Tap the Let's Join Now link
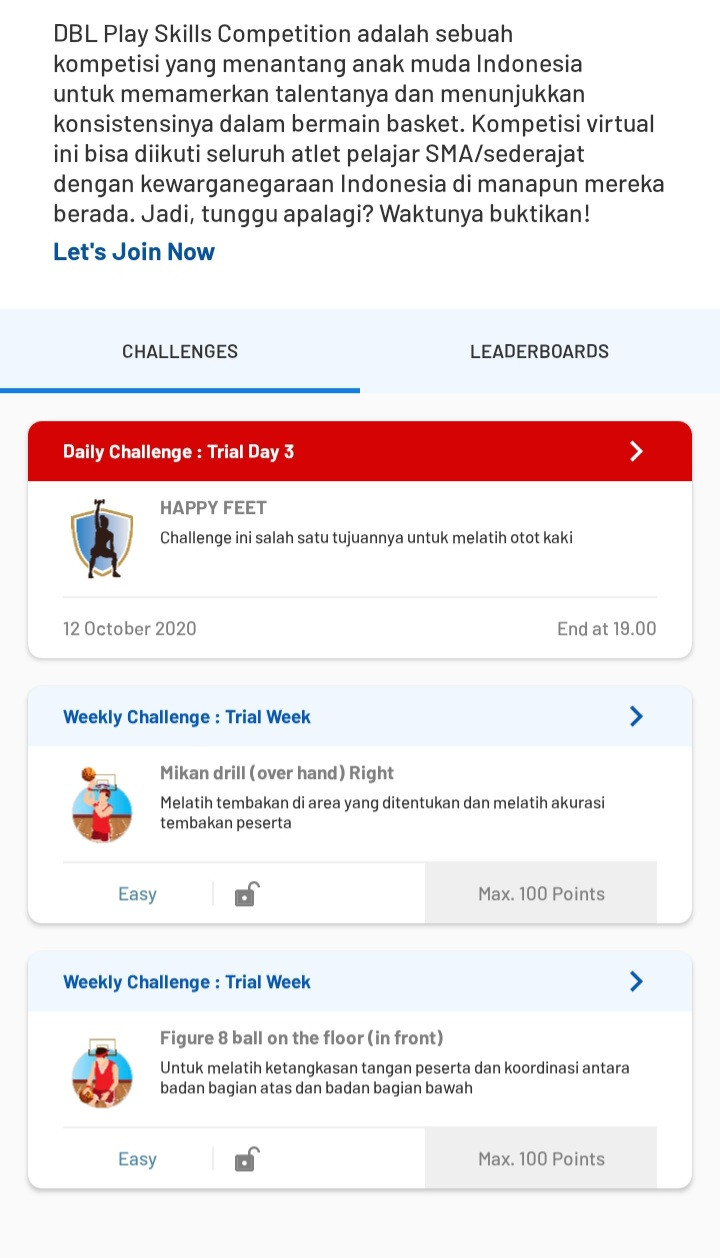 (x=134, y=252)
